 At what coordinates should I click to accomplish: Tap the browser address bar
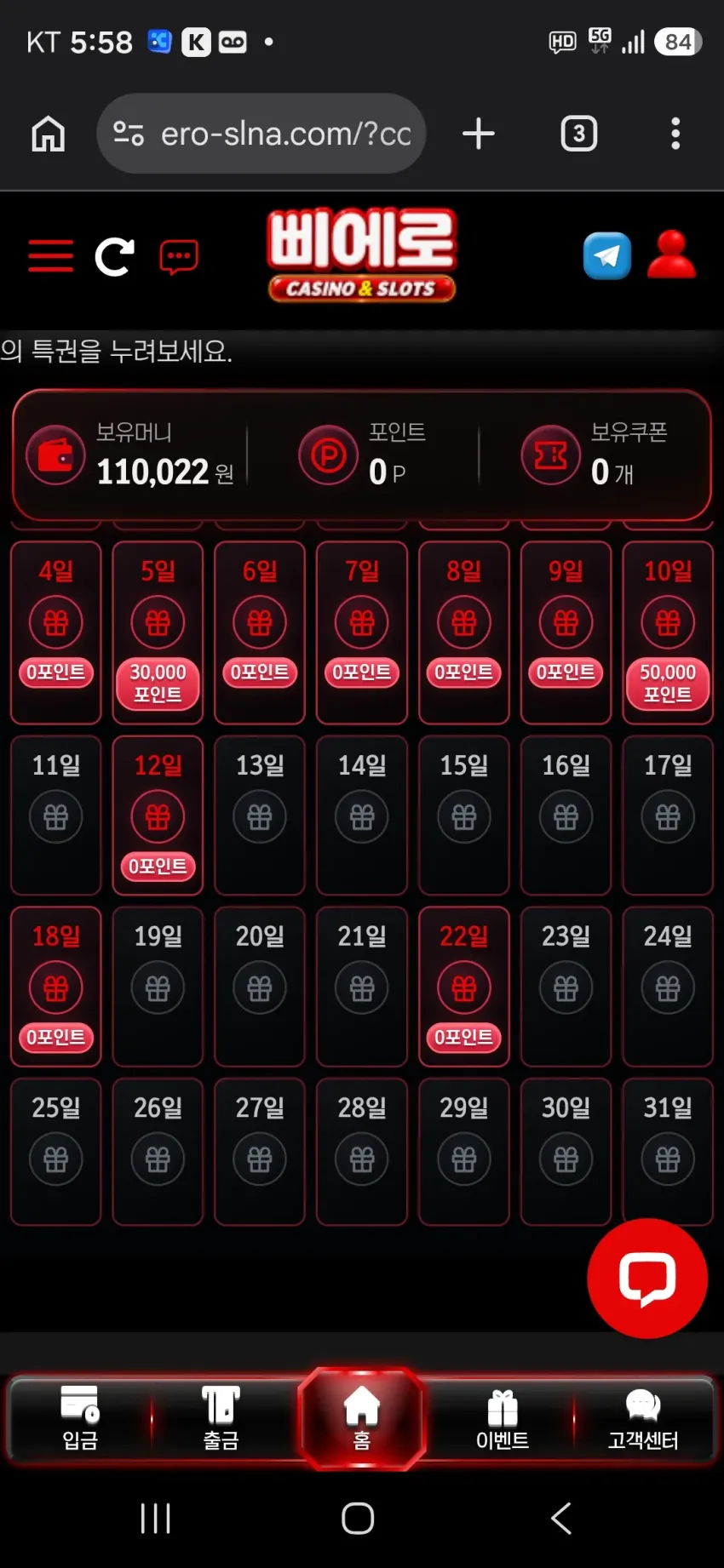pyautogui.click(x=261, y=134)
